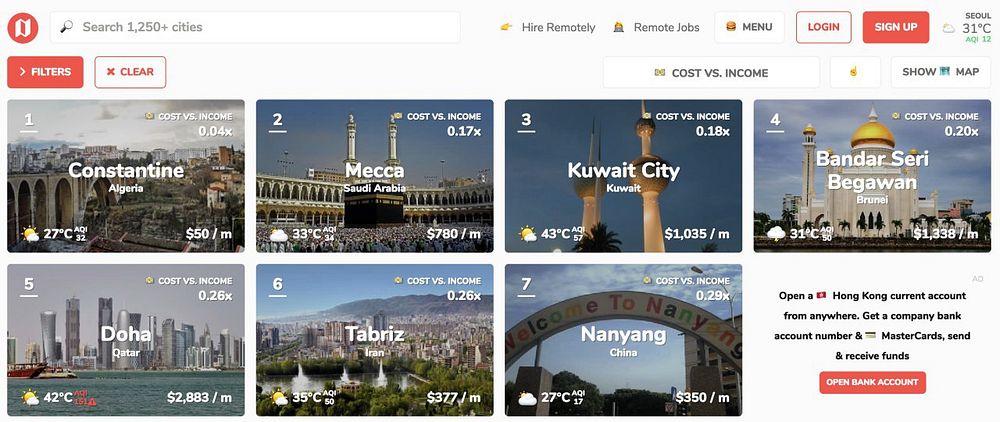Open the Doha city card
This screenshot has height=422, width=1000.
tap(126, 340)
